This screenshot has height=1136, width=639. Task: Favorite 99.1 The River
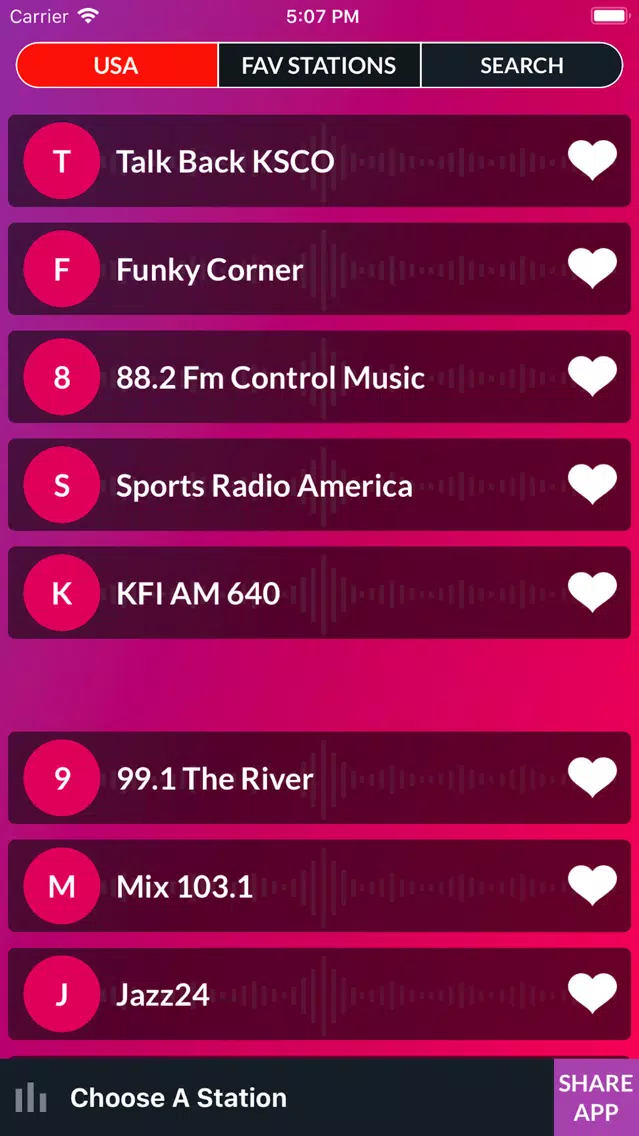click(592, 778)
